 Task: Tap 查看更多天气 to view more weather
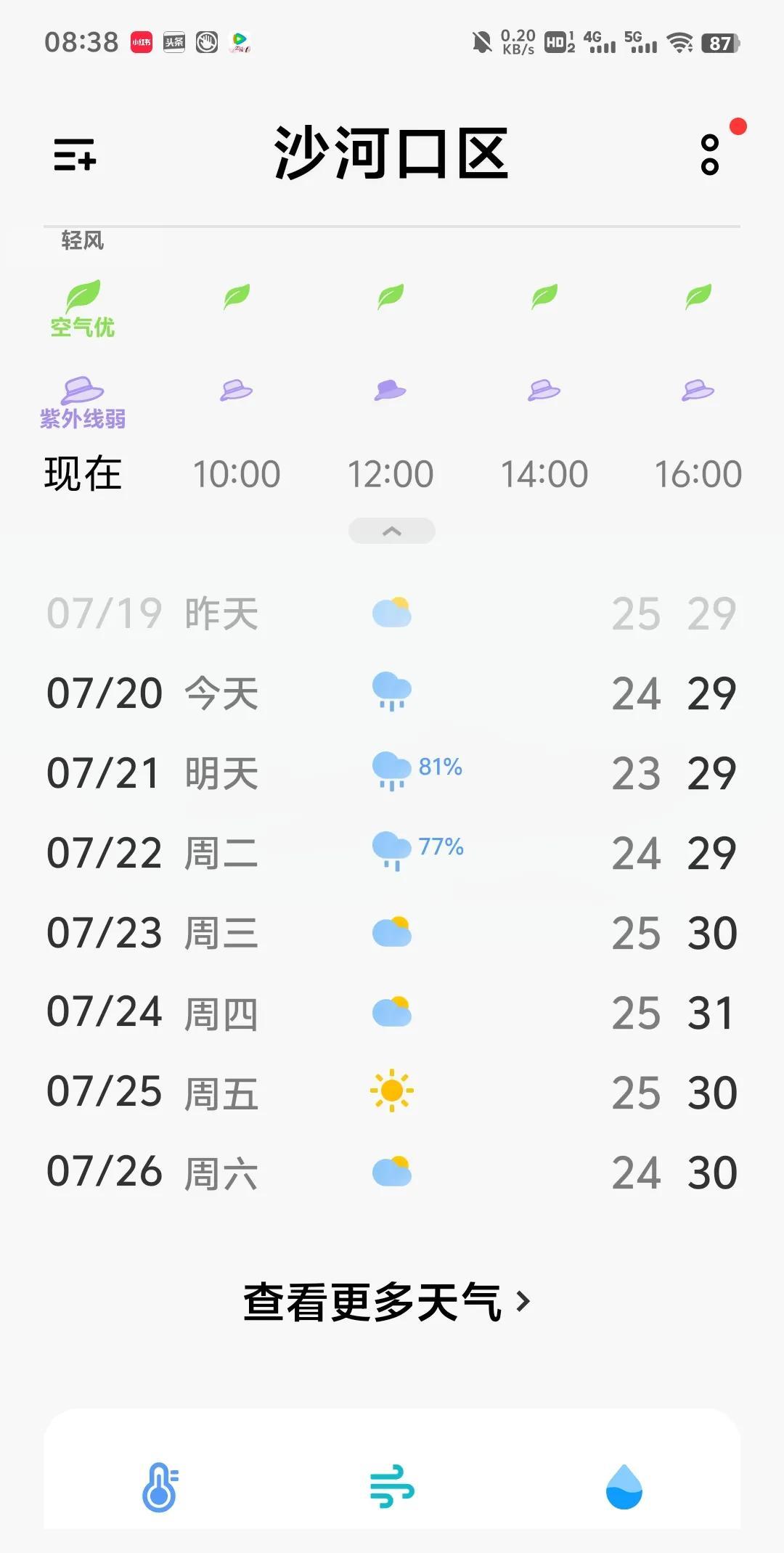click(387, 1302)
